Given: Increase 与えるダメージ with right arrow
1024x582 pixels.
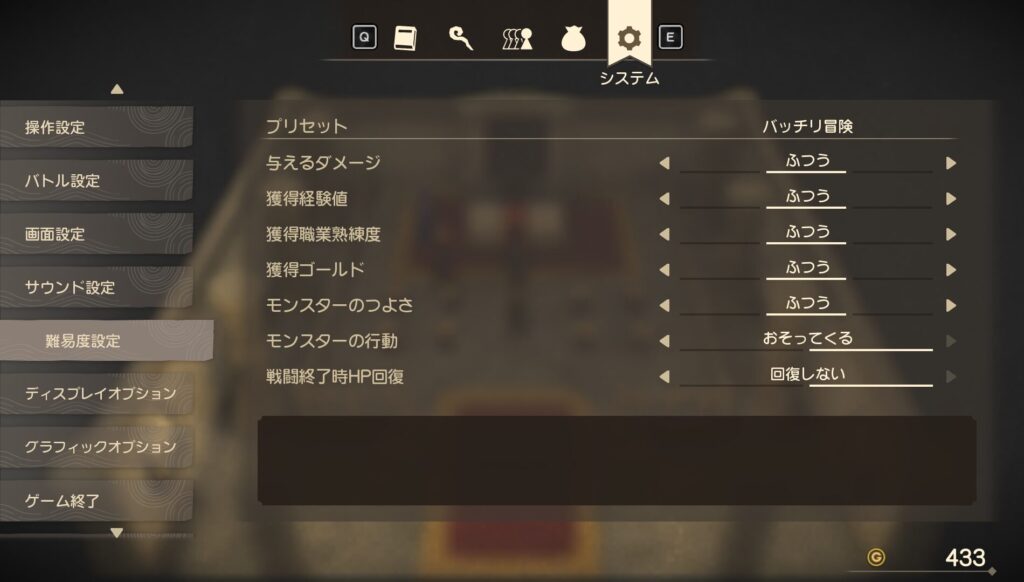Looking at the screenshot, I should coord(951,163).
